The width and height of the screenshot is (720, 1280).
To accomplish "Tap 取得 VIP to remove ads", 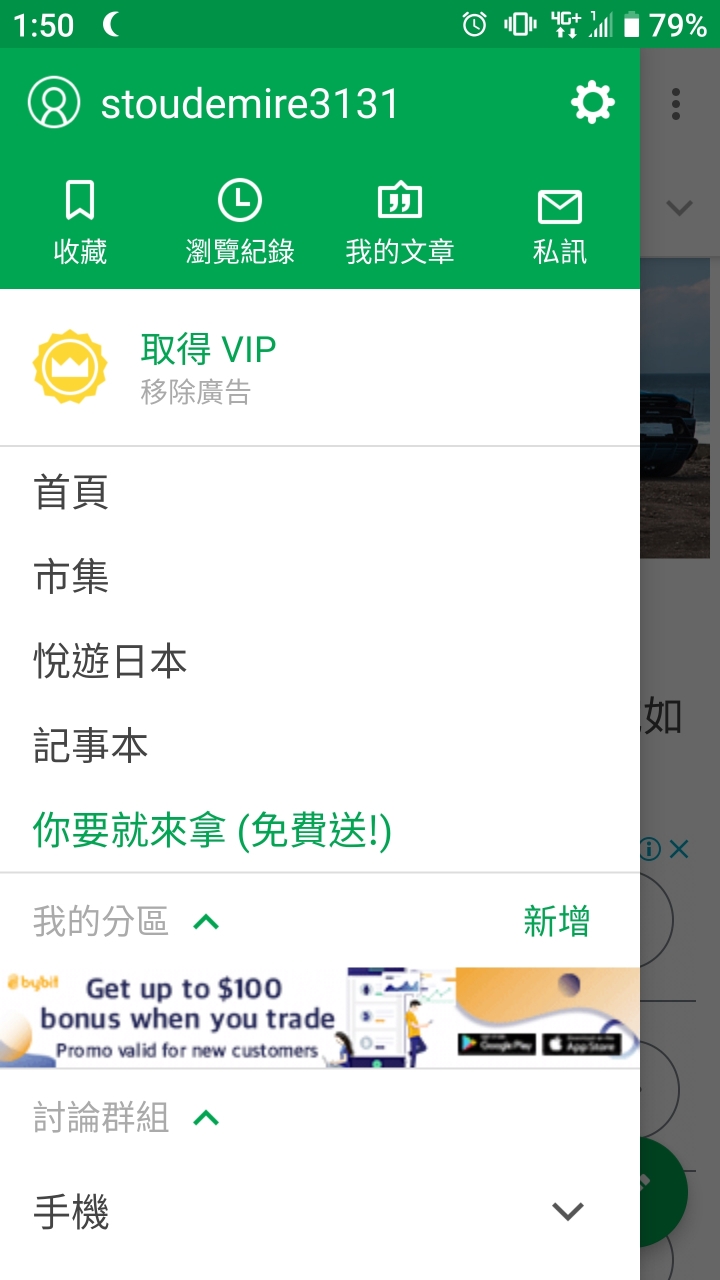I will point(208,366).
